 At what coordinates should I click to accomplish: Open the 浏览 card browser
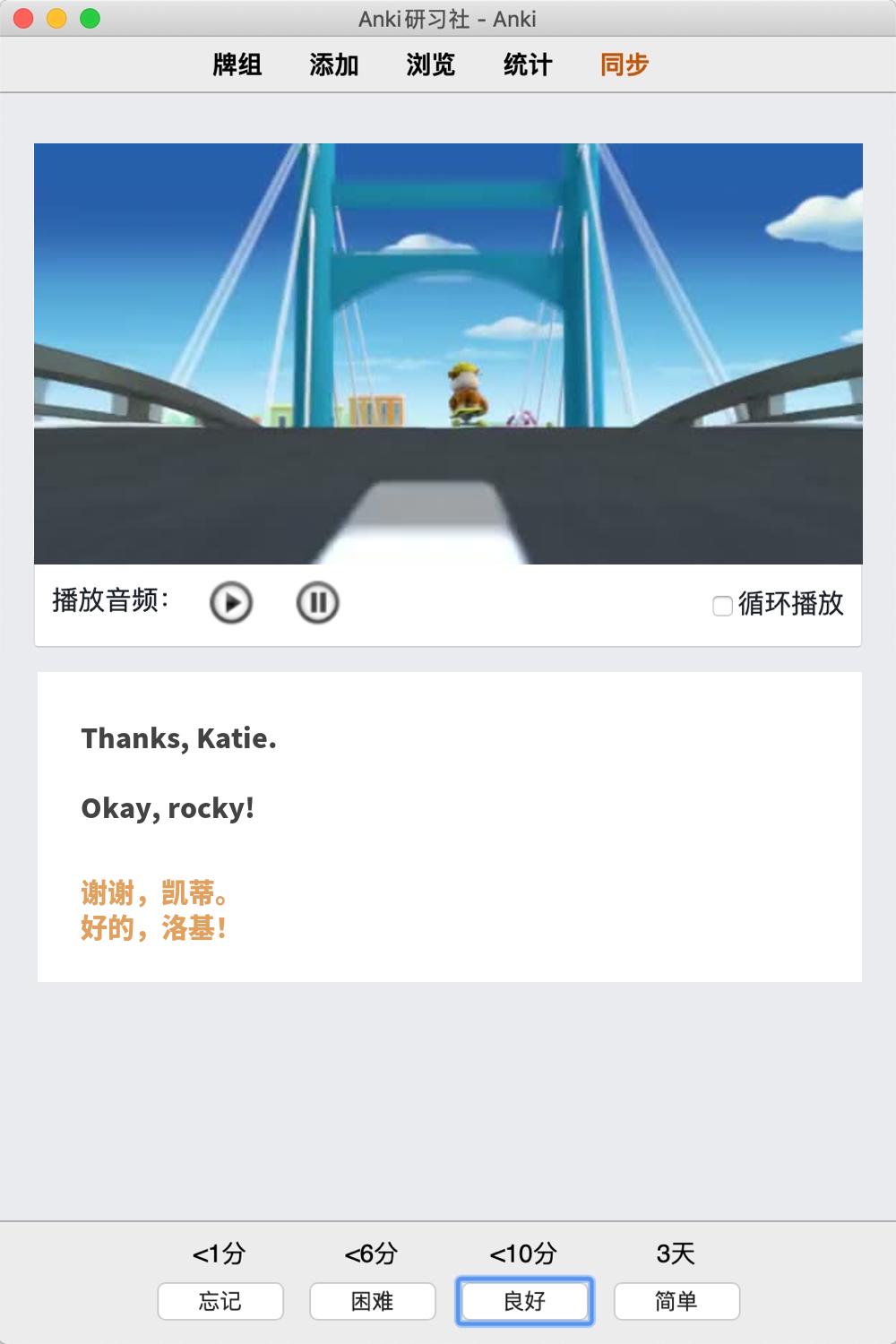[431, 65]
